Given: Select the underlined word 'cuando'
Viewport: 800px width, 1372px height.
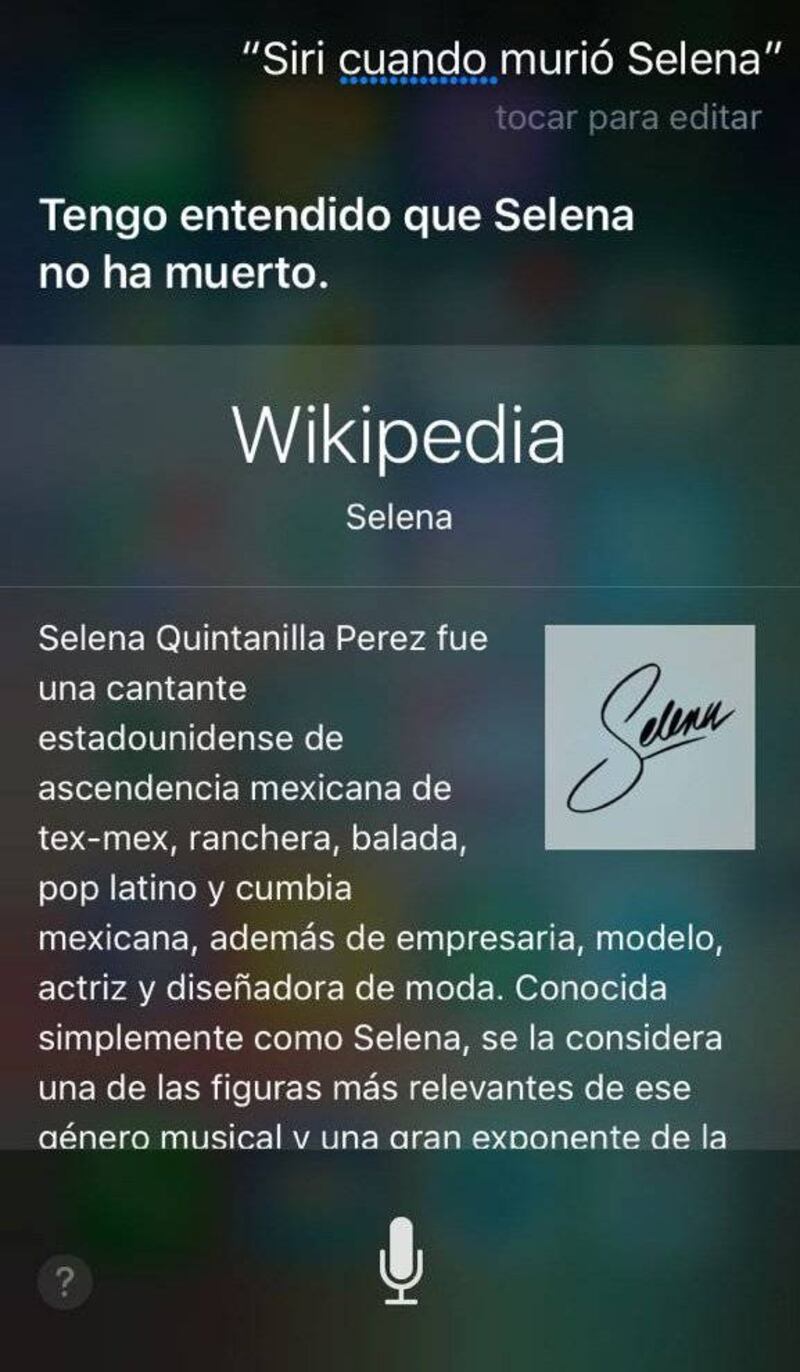Looking at the screenshot, I should pyautogui.click(x=417, y=60).
